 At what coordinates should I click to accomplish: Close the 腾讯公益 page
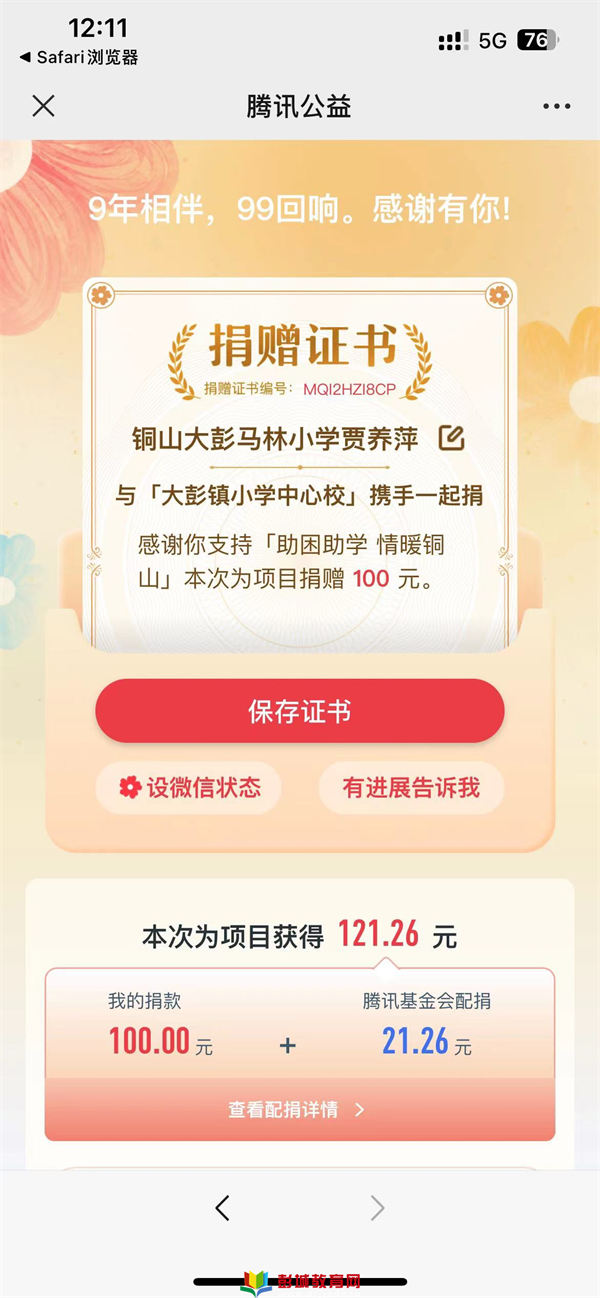pos(43,106)
